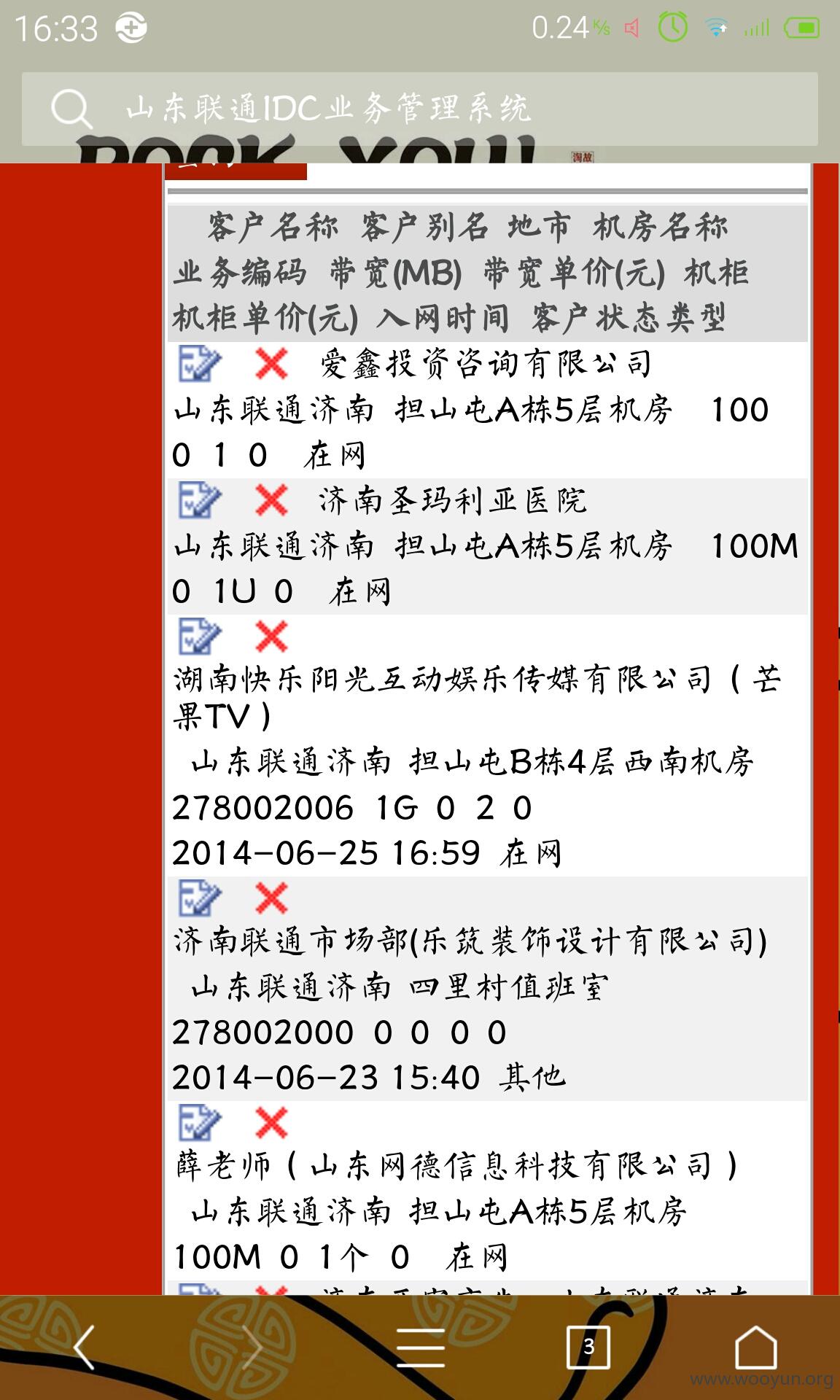
Task: Go to the browser home page
Action: point(756,1347)
